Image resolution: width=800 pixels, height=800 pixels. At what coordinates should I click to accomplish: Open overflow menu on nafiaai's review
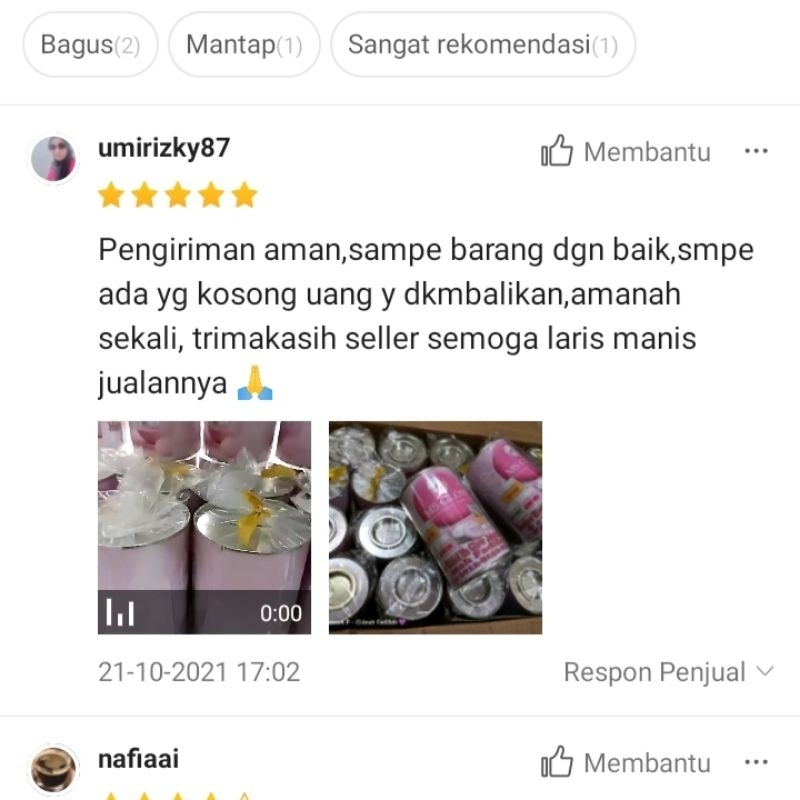(756, 763)
